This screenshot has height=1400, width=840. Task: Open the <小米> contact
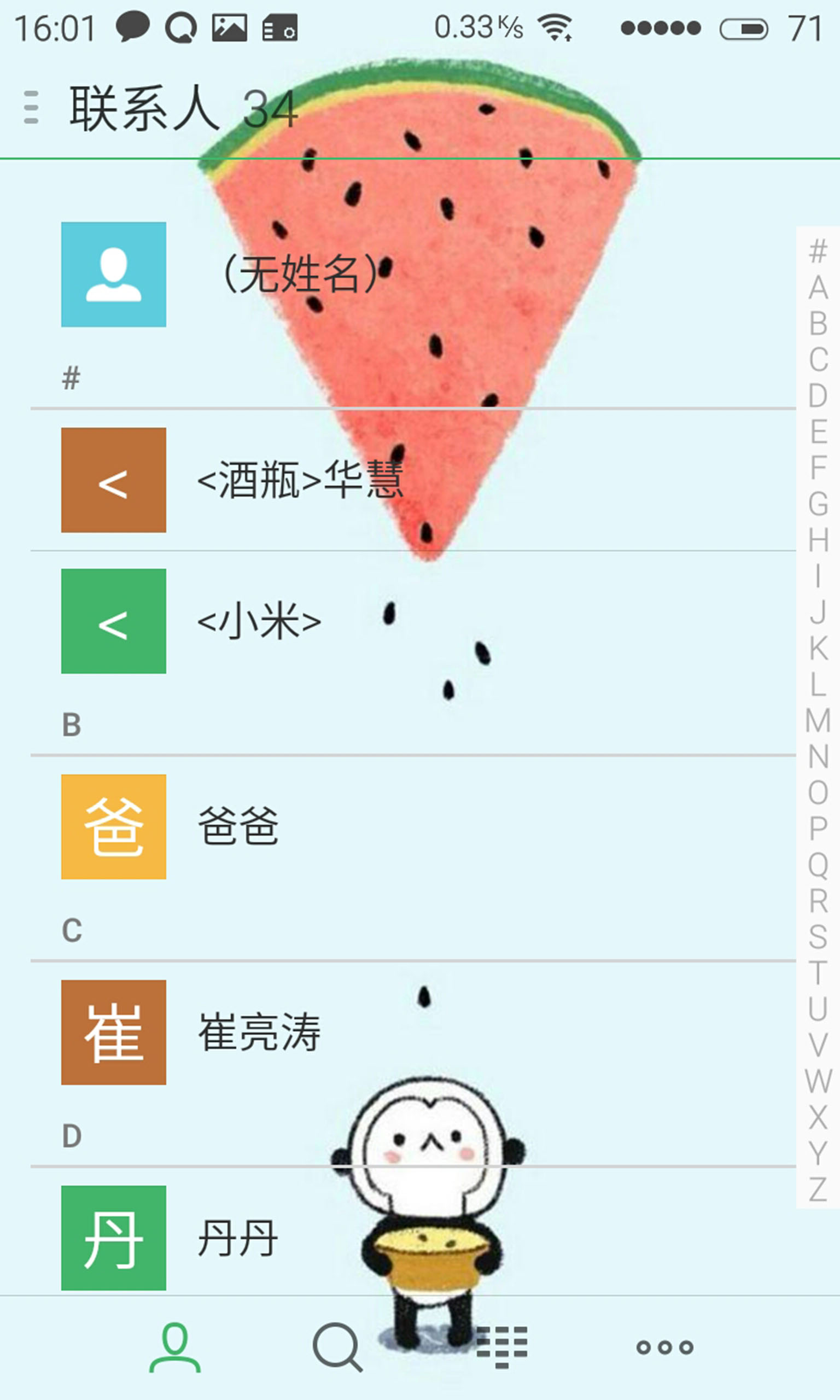click(259, 621)
